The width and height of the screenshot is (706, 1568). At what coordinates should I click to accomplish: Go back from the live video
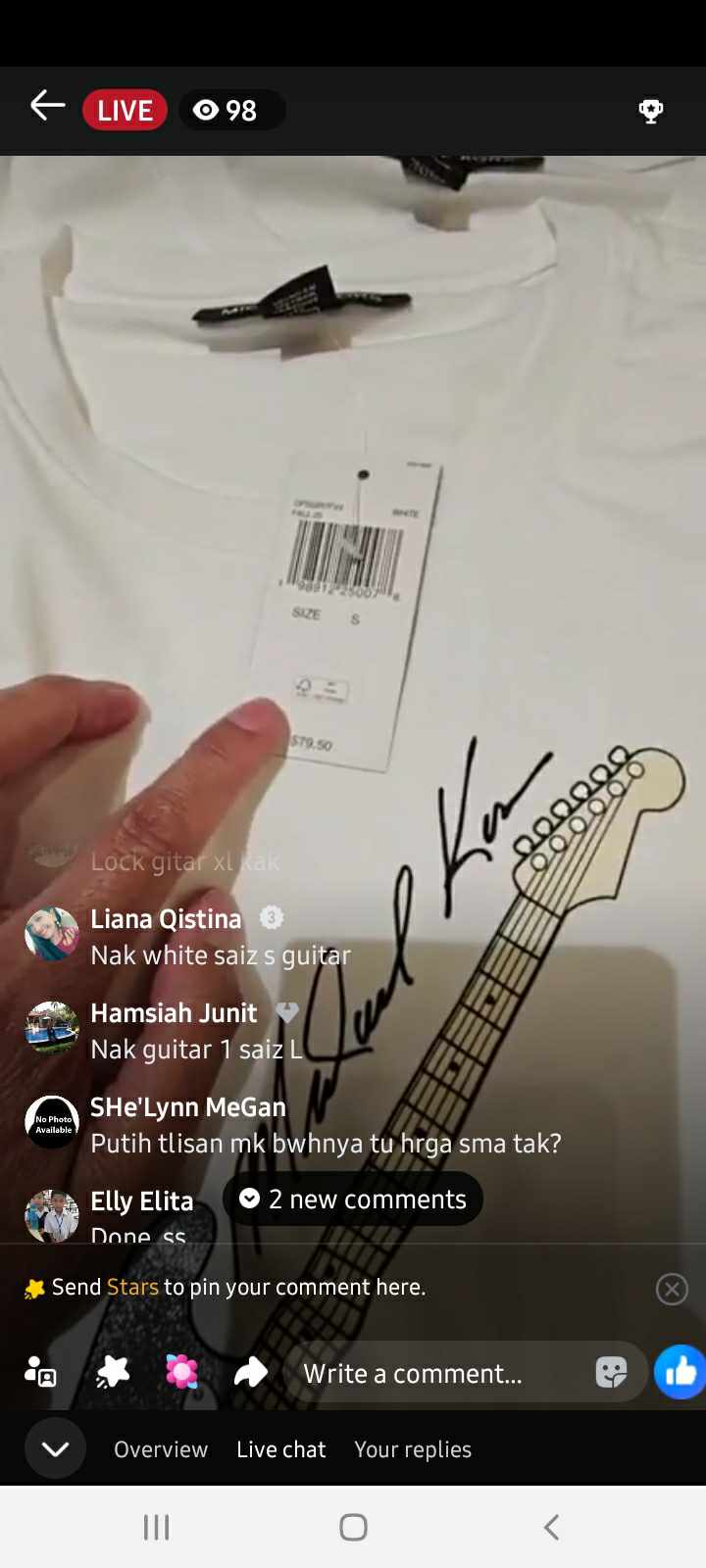[x=47, y=106]
